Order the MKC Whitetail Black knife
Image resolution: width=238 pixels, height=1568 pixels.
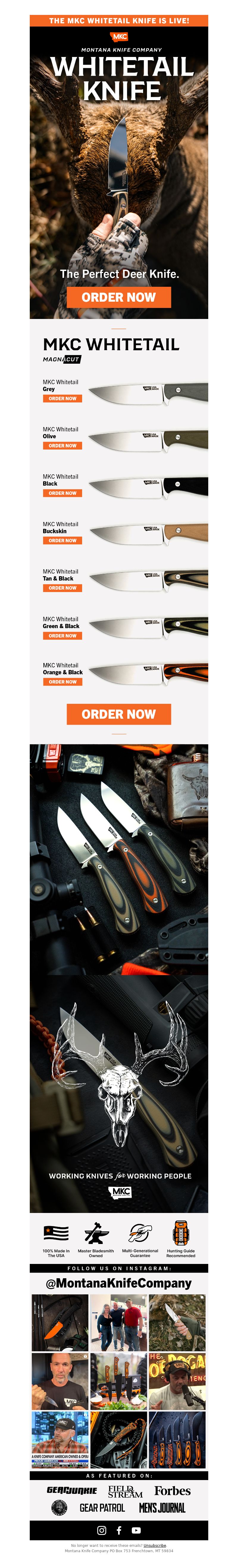62,493
